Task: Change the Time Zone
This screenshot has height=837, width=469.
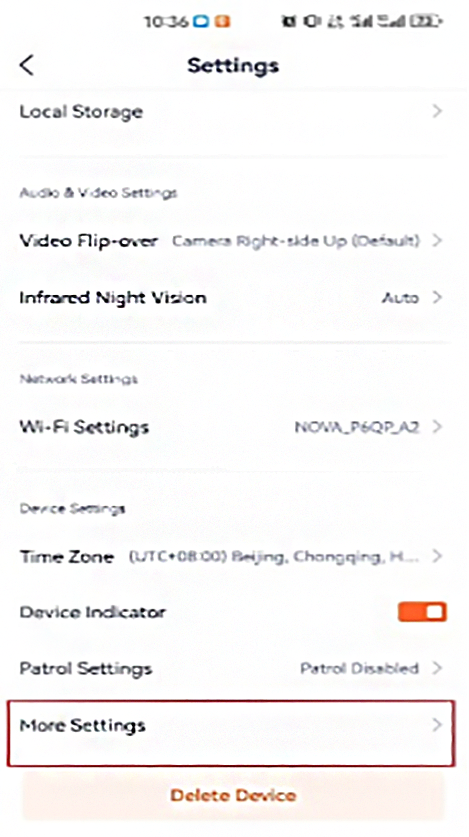Action: tap(232, 556)
